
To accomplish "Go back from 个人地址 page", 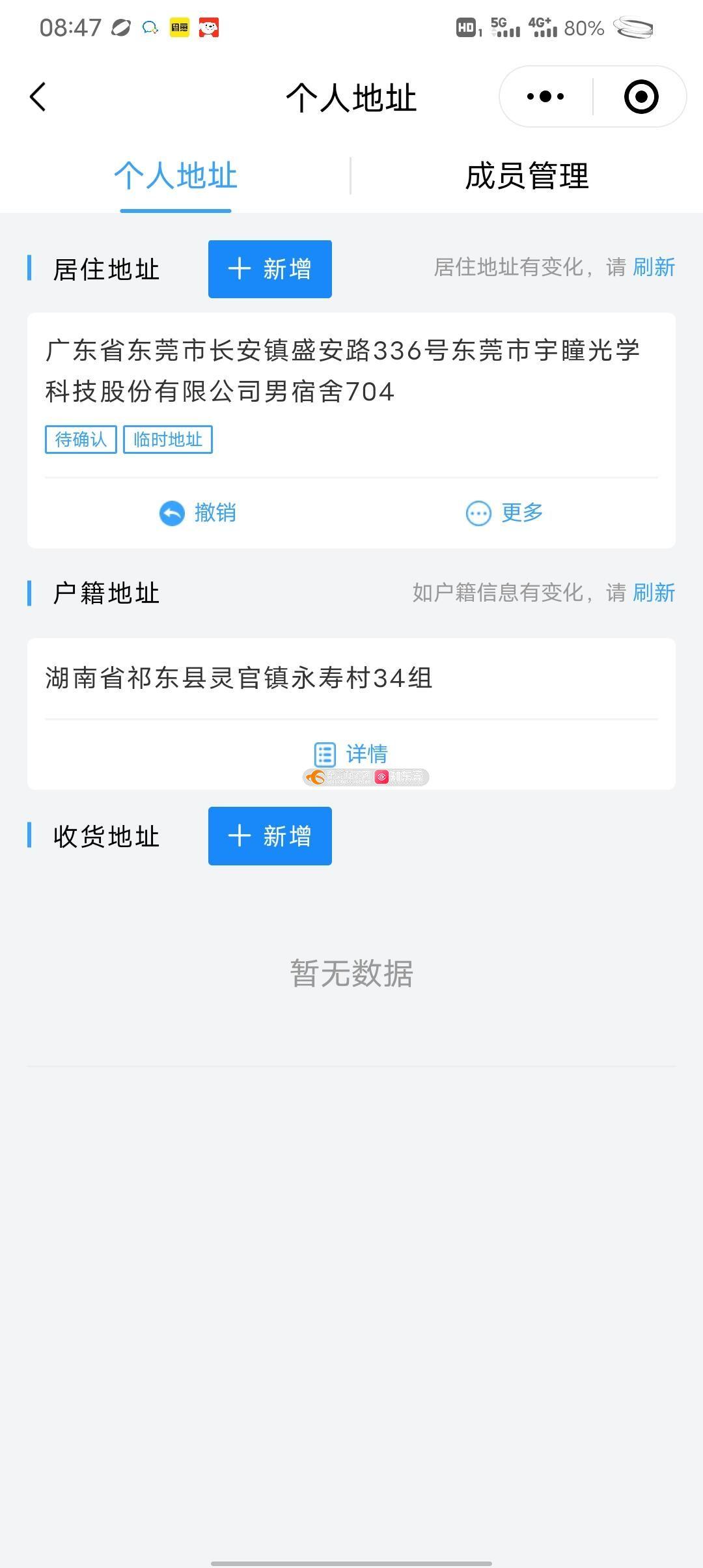I will [38, 97].
